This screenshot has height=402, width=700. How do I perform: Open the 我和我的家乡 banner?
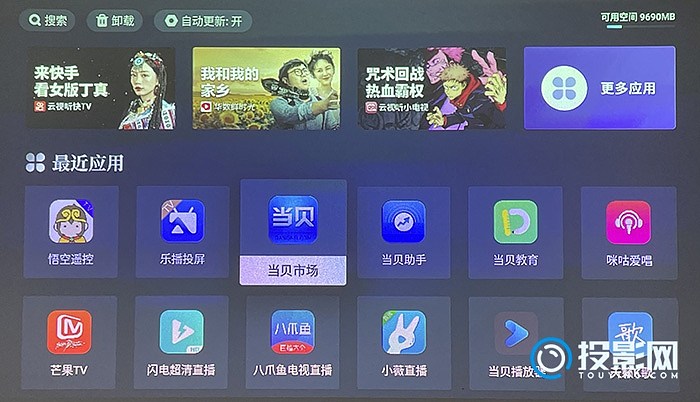coord(265,89)
